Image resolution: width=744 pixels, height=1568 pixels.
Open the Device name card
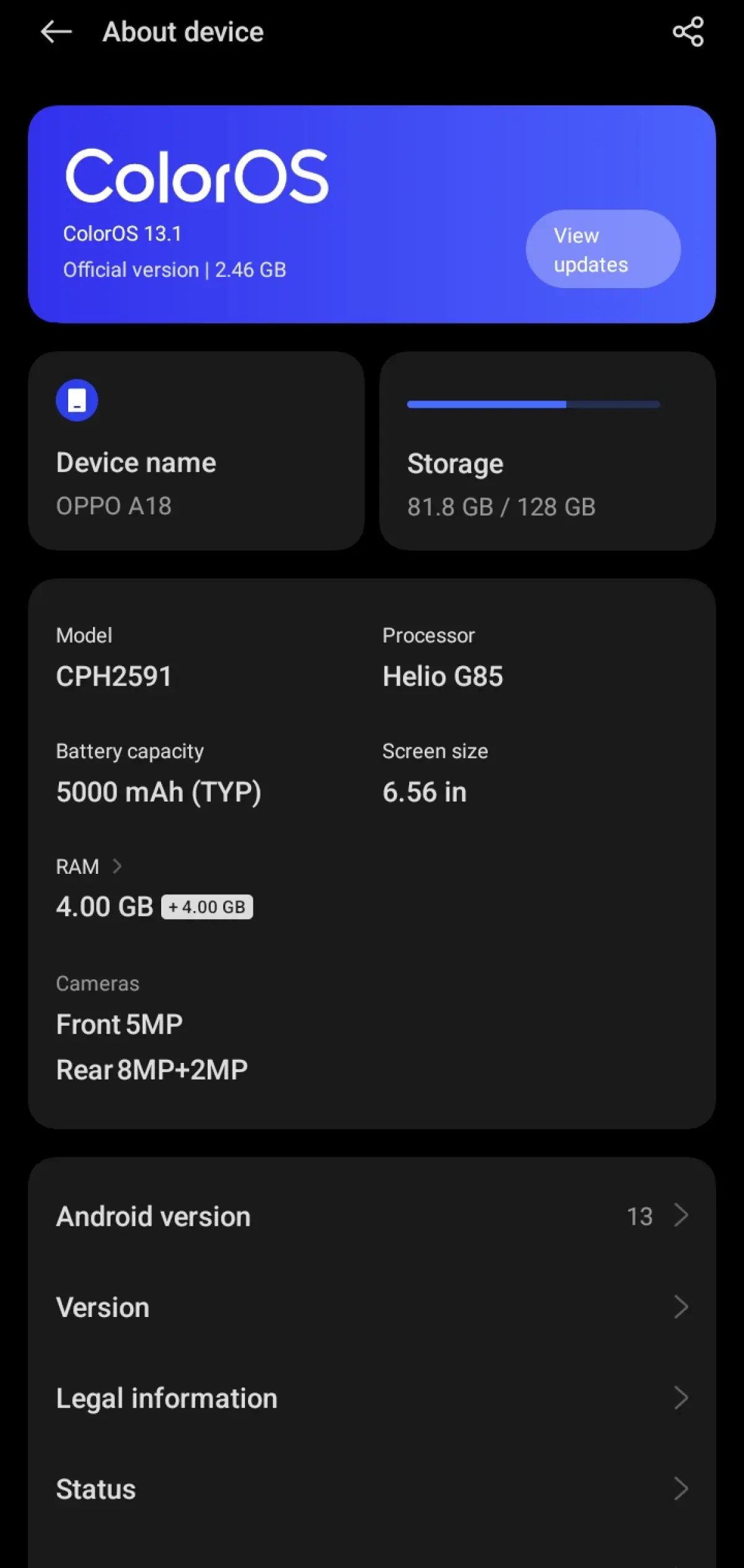(196, 451)
